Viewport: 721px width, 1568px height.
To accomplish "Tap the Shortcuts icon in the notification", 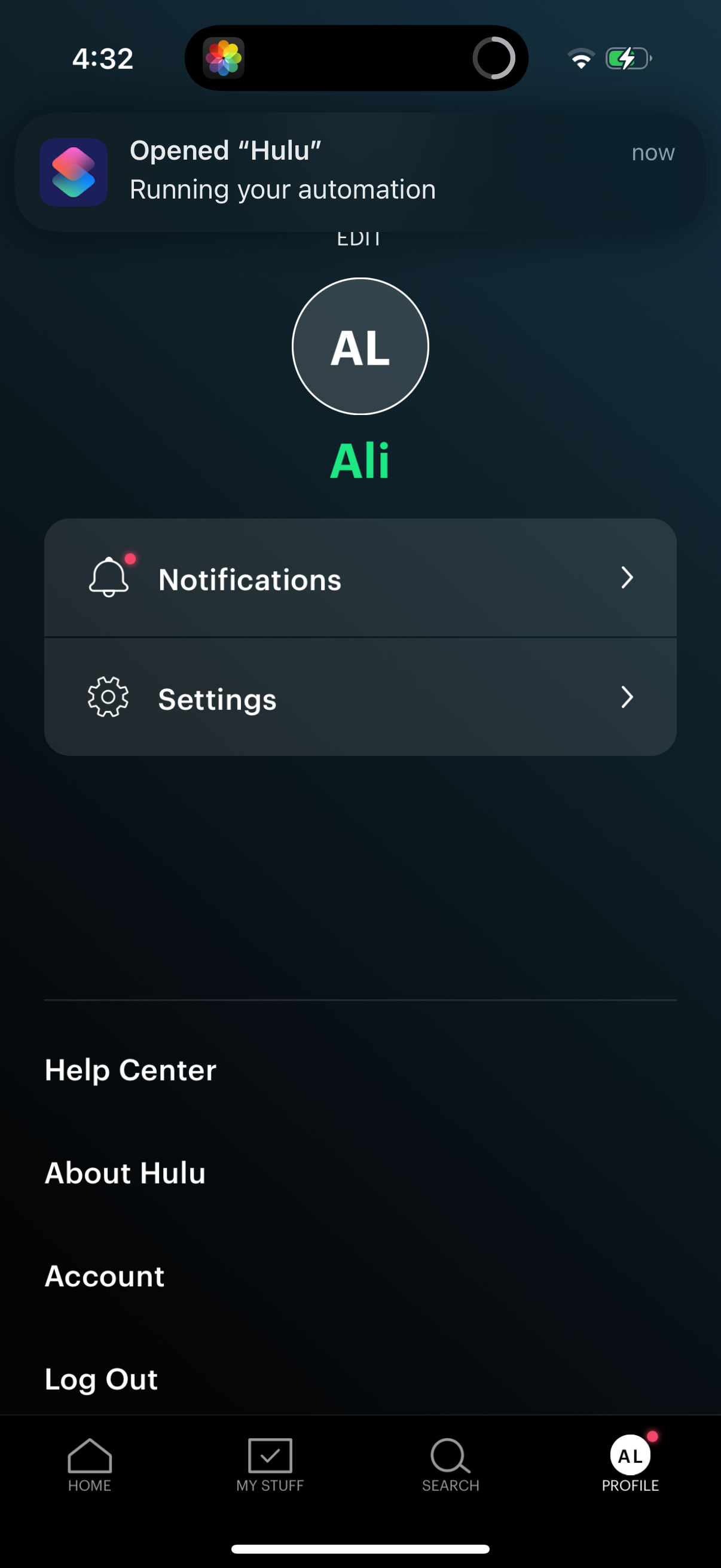I will click(73, 173).
